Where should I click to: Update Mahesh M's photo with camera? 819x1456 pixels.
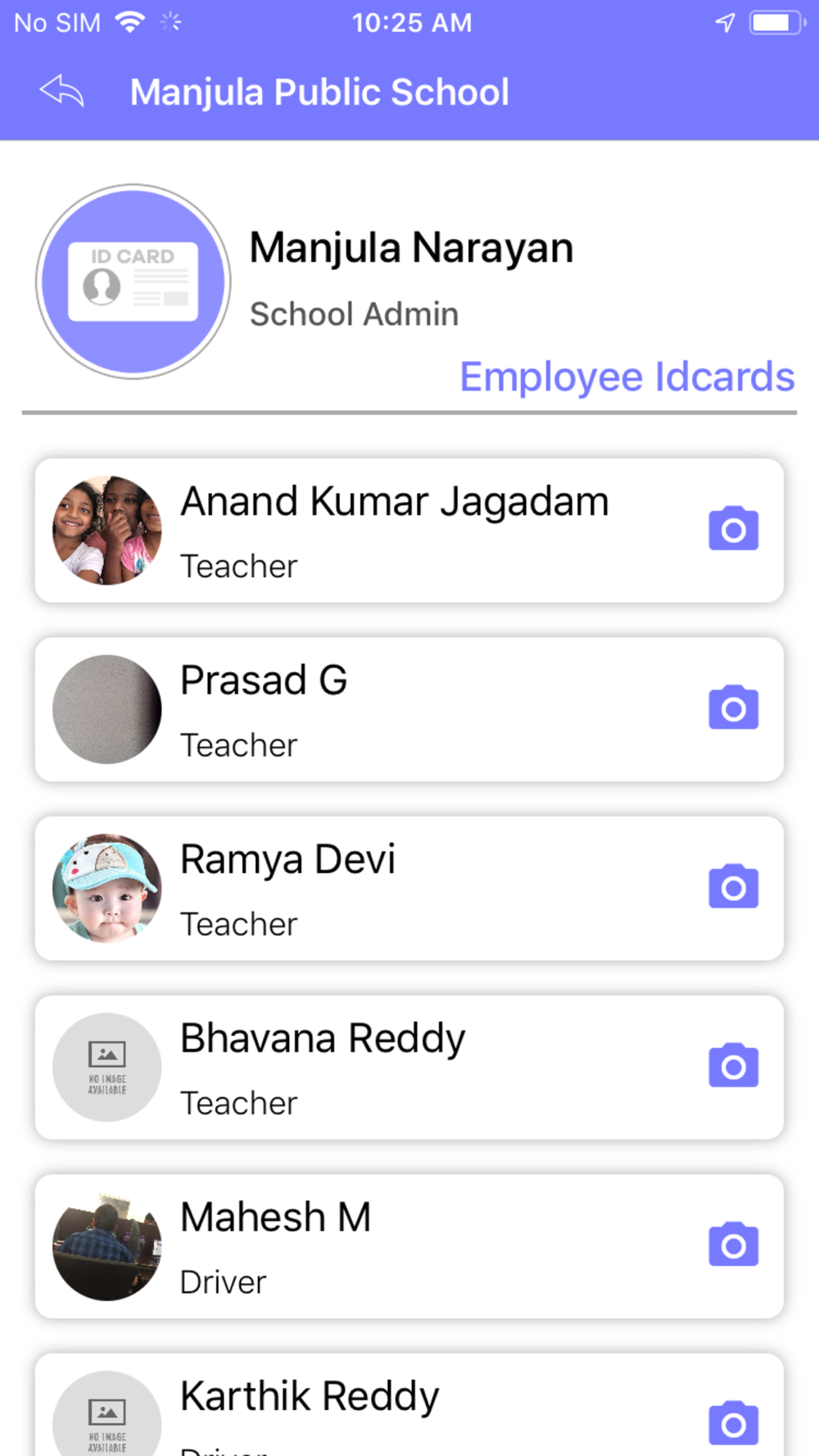click(x=733, y=1245)
